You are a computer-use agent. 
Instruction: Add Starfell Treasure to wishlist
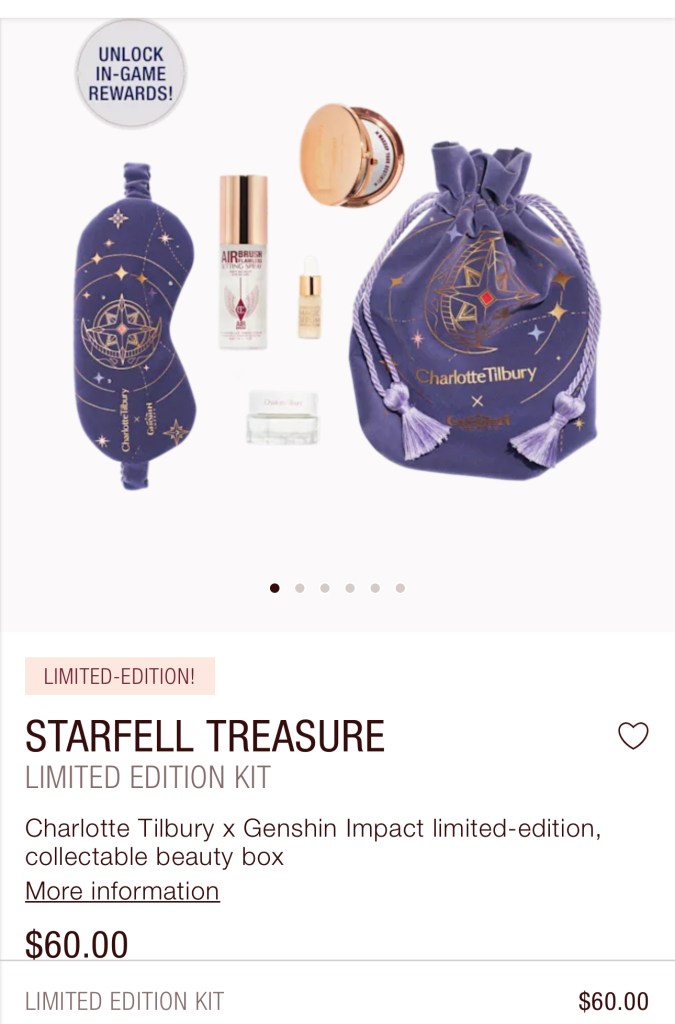coord(633,736)
